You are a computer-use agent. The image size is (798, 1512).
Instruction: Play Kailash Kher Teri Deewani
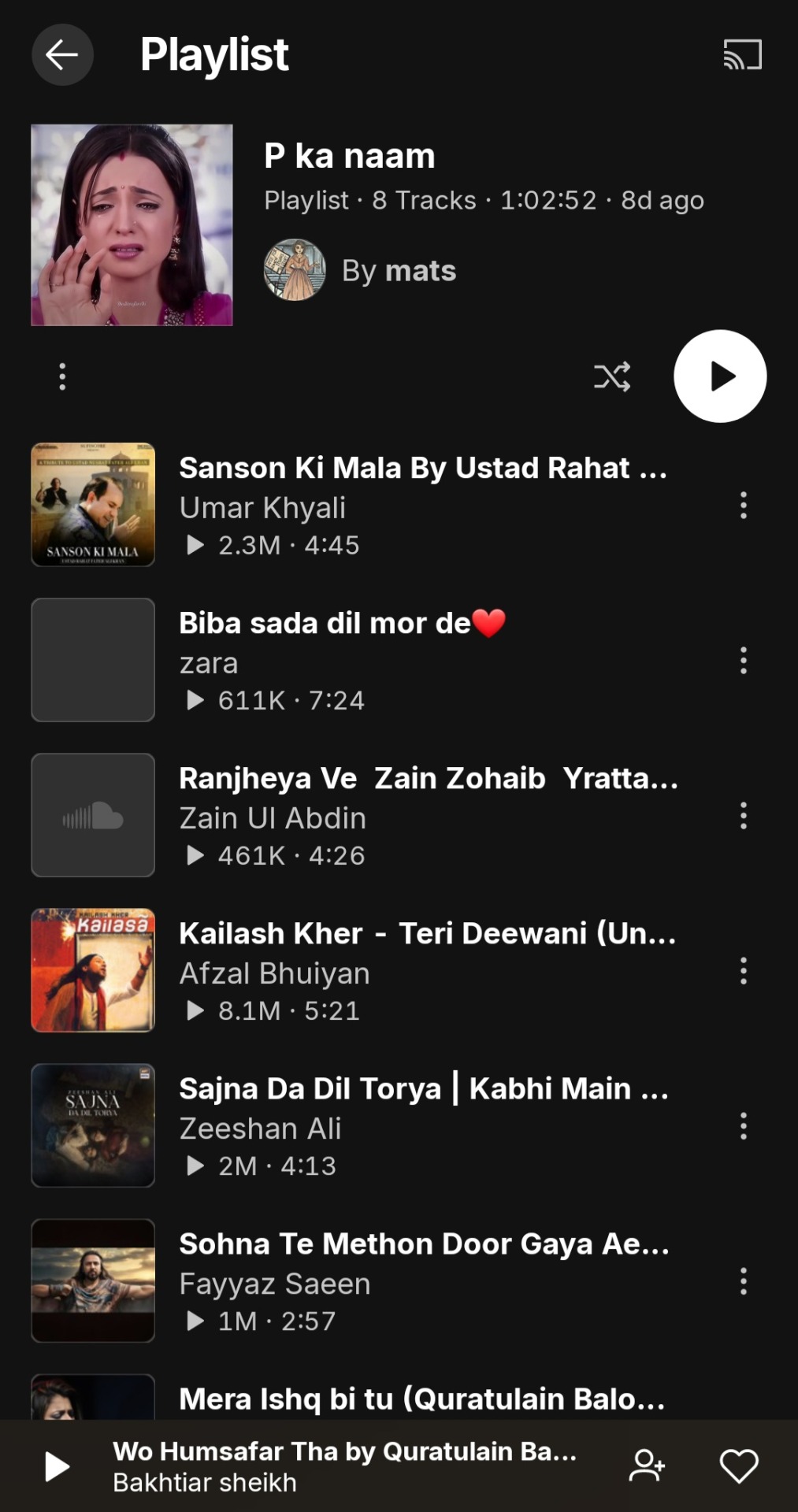[x=422, y=969]
